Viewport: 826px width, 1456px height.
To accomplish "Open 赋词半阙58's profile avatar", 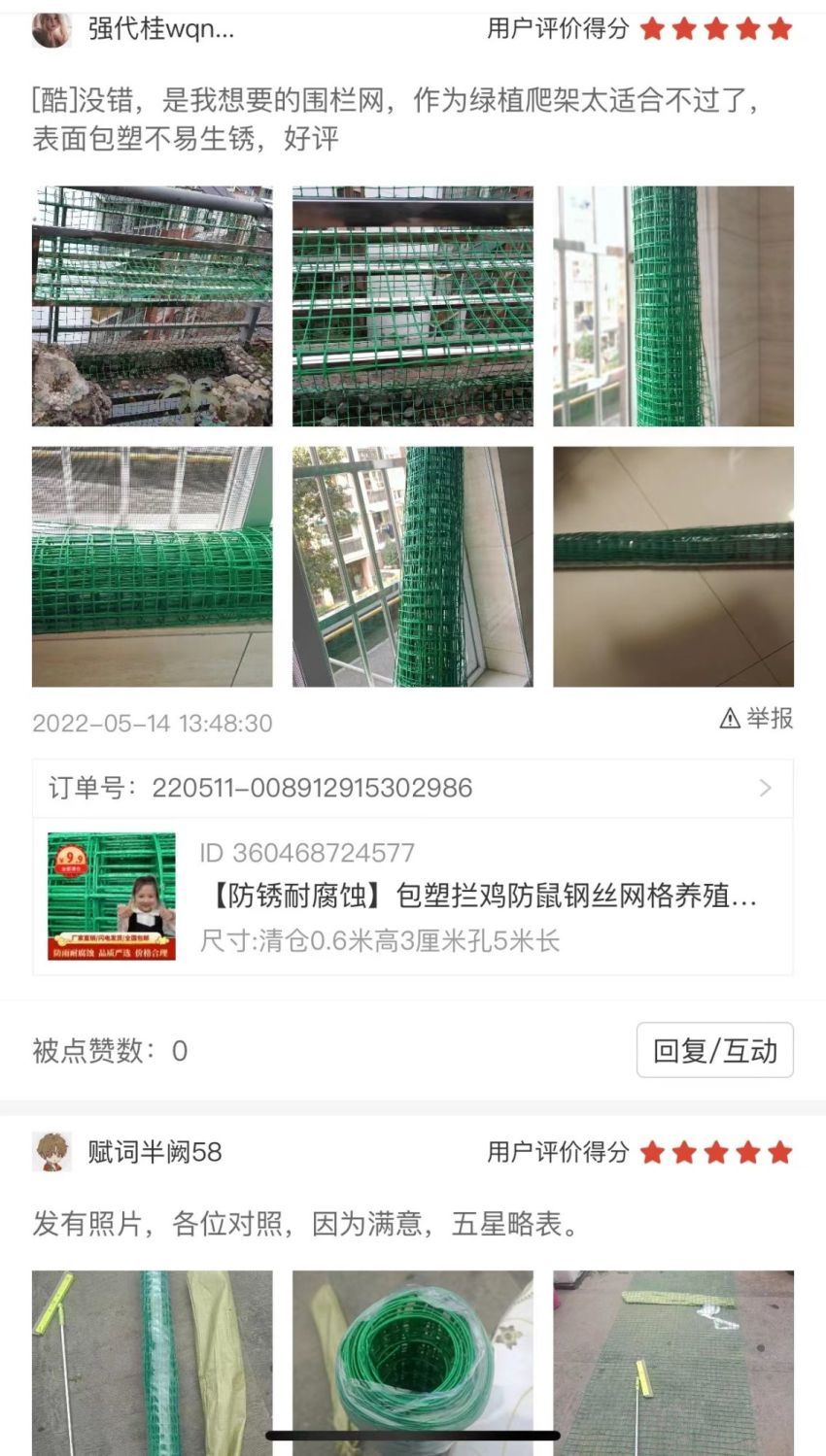I will click(52, 1151).
